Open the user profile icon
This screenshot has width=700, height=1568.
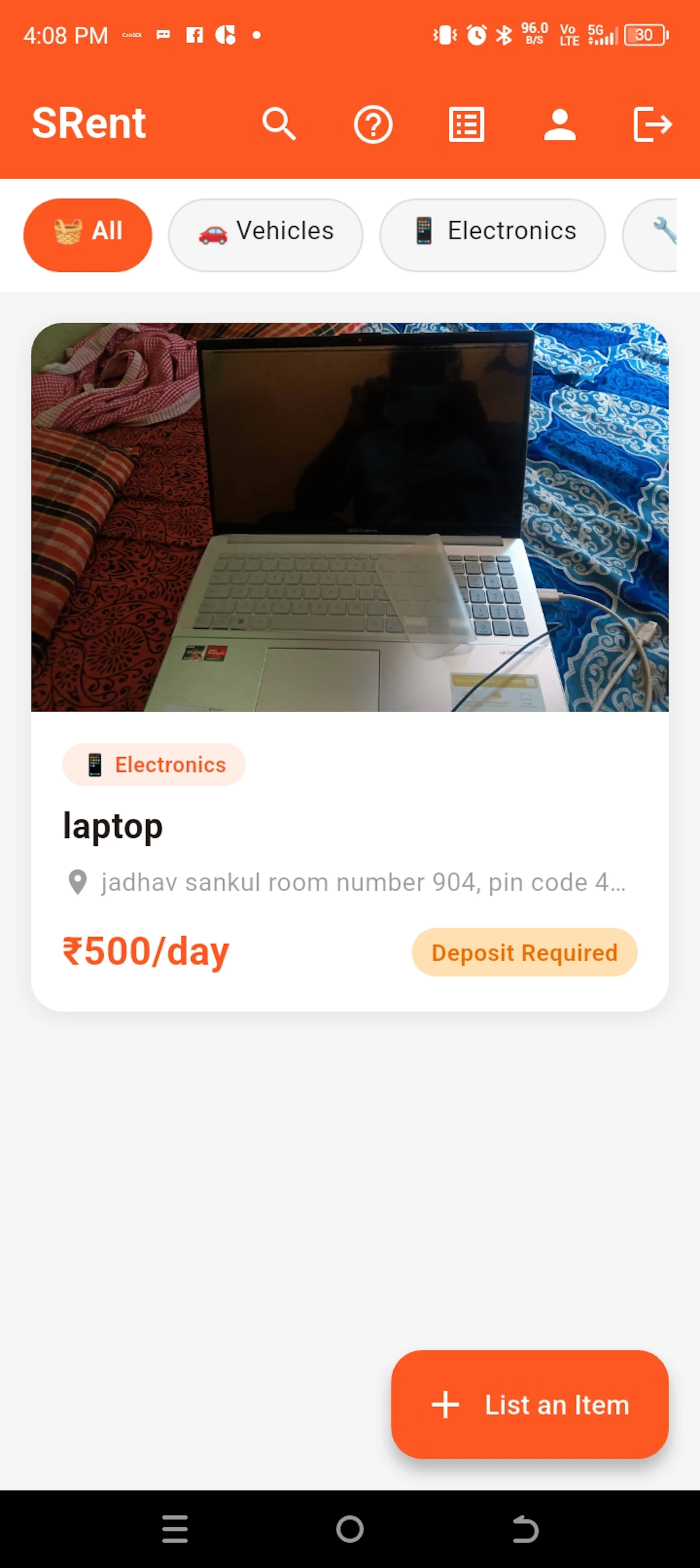pyautogui.click(x=560, y=125)
